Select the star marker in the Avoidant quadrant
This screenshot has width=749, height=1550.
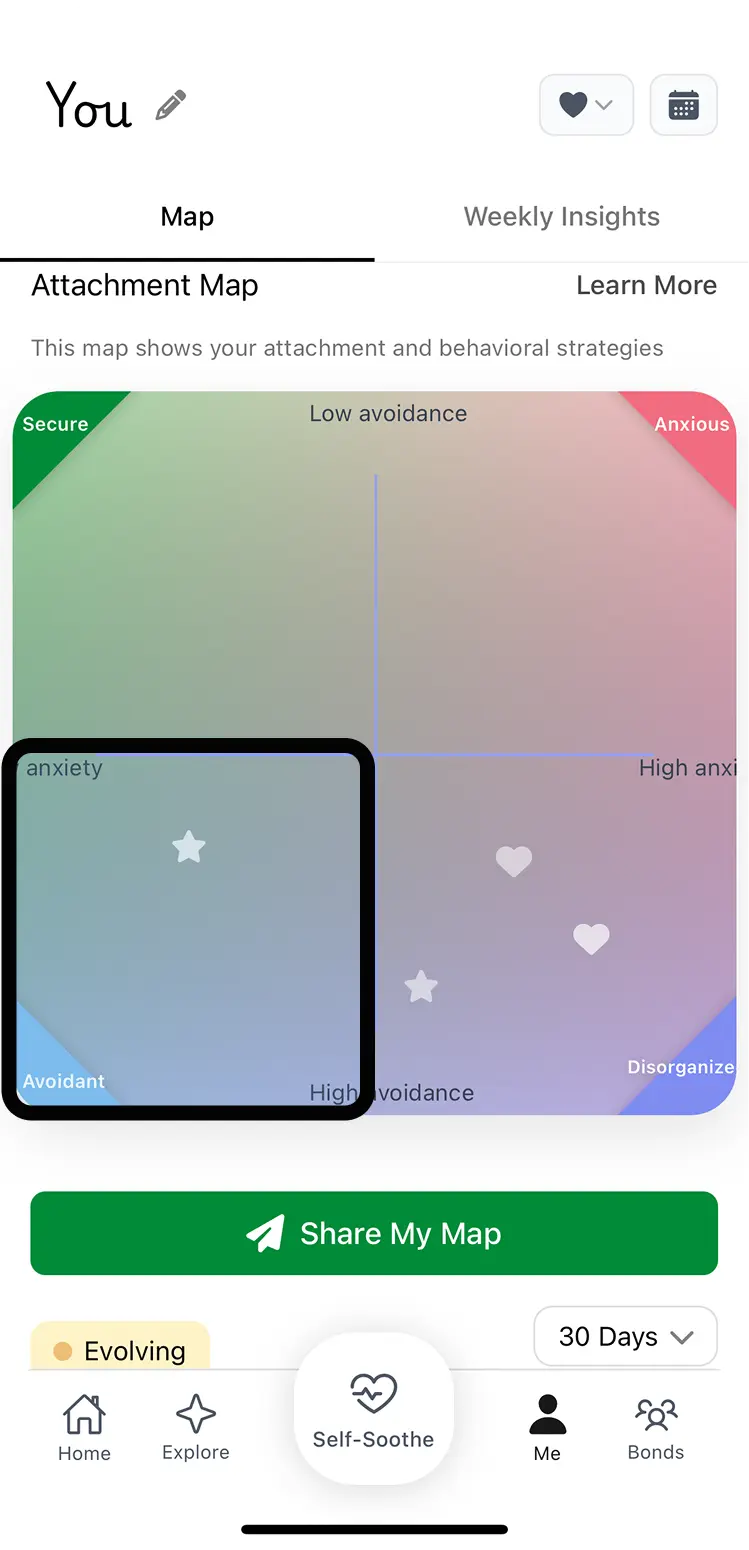pyautogui.click(x=188, y=847)
